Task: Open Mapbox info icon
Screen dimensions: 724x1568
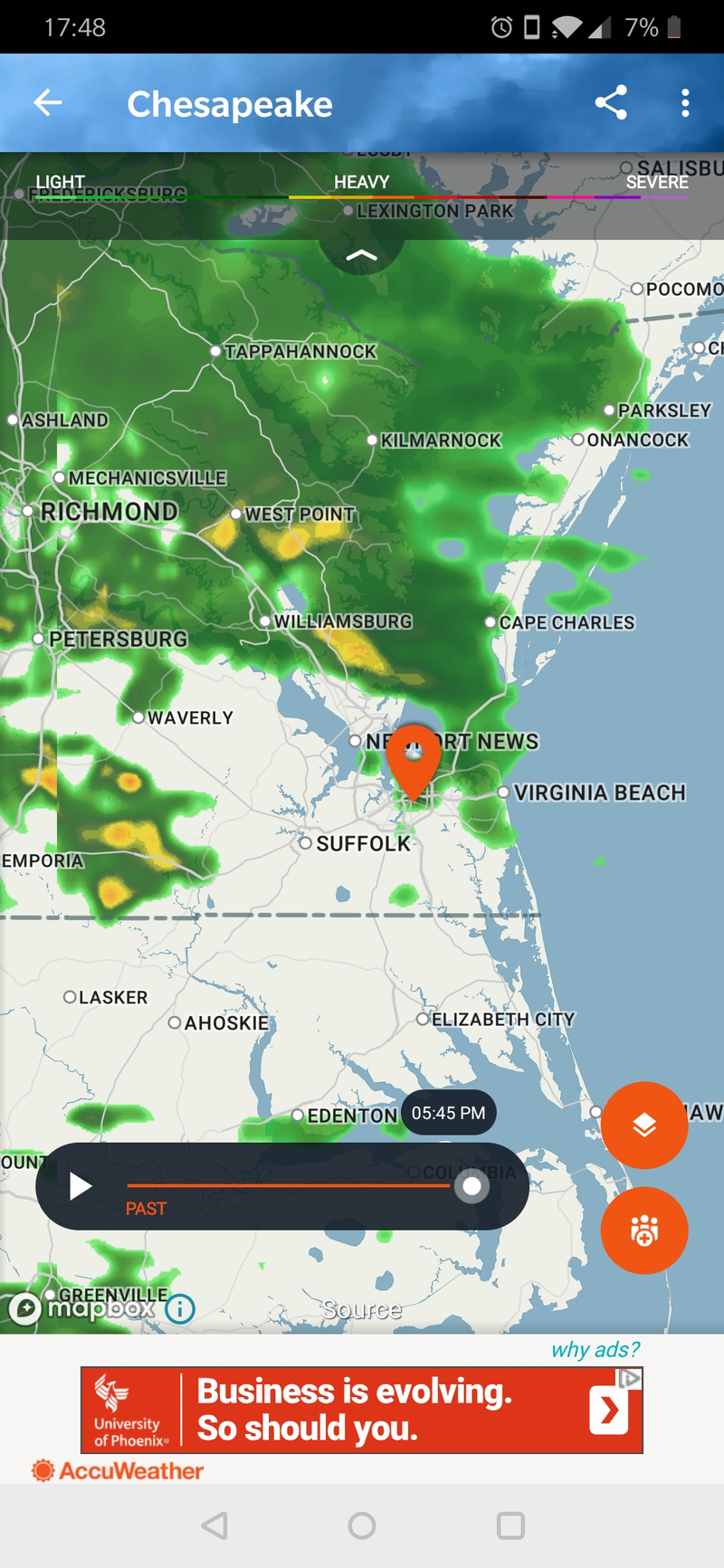Action: tap(180, 1308)
